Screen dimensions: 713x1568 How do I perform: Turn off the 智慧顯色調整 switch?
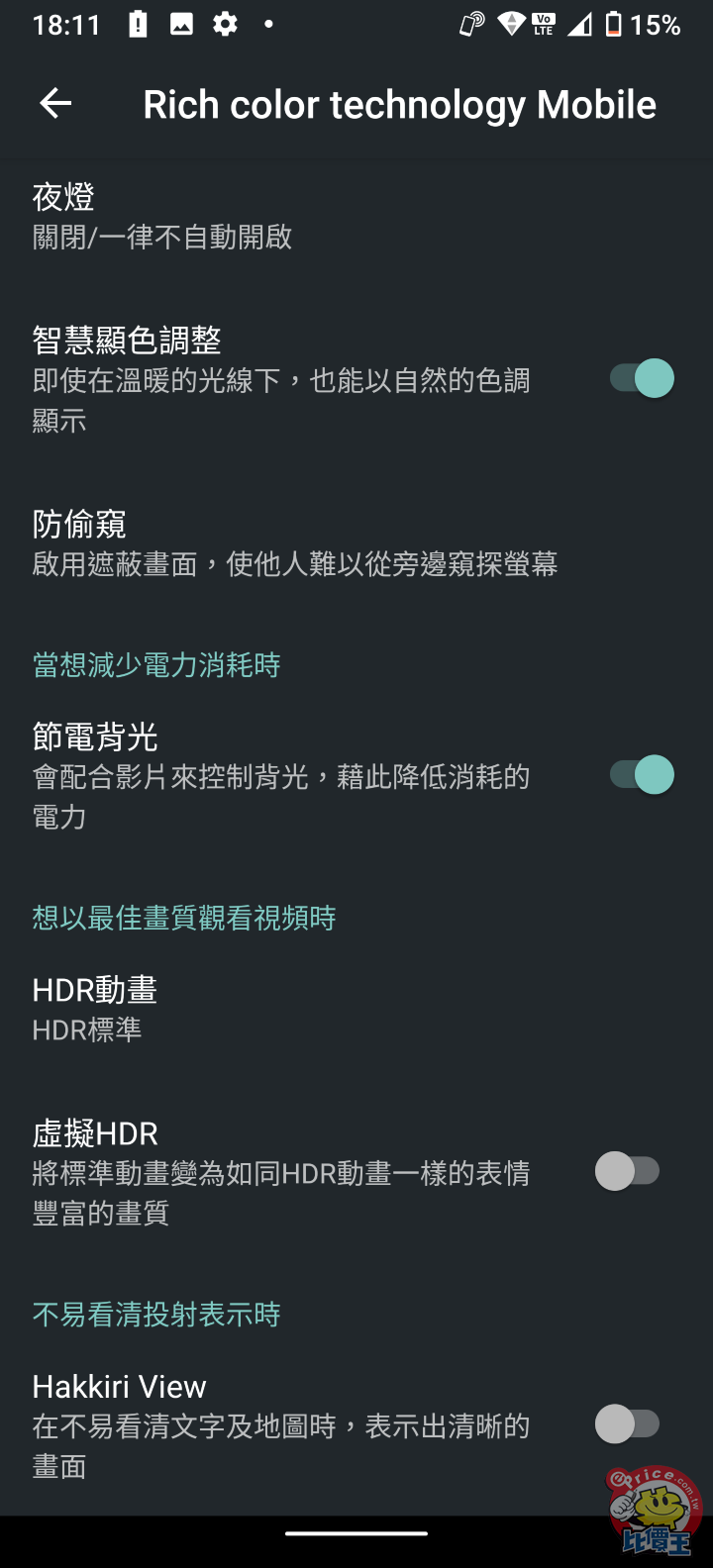point(641,378)
